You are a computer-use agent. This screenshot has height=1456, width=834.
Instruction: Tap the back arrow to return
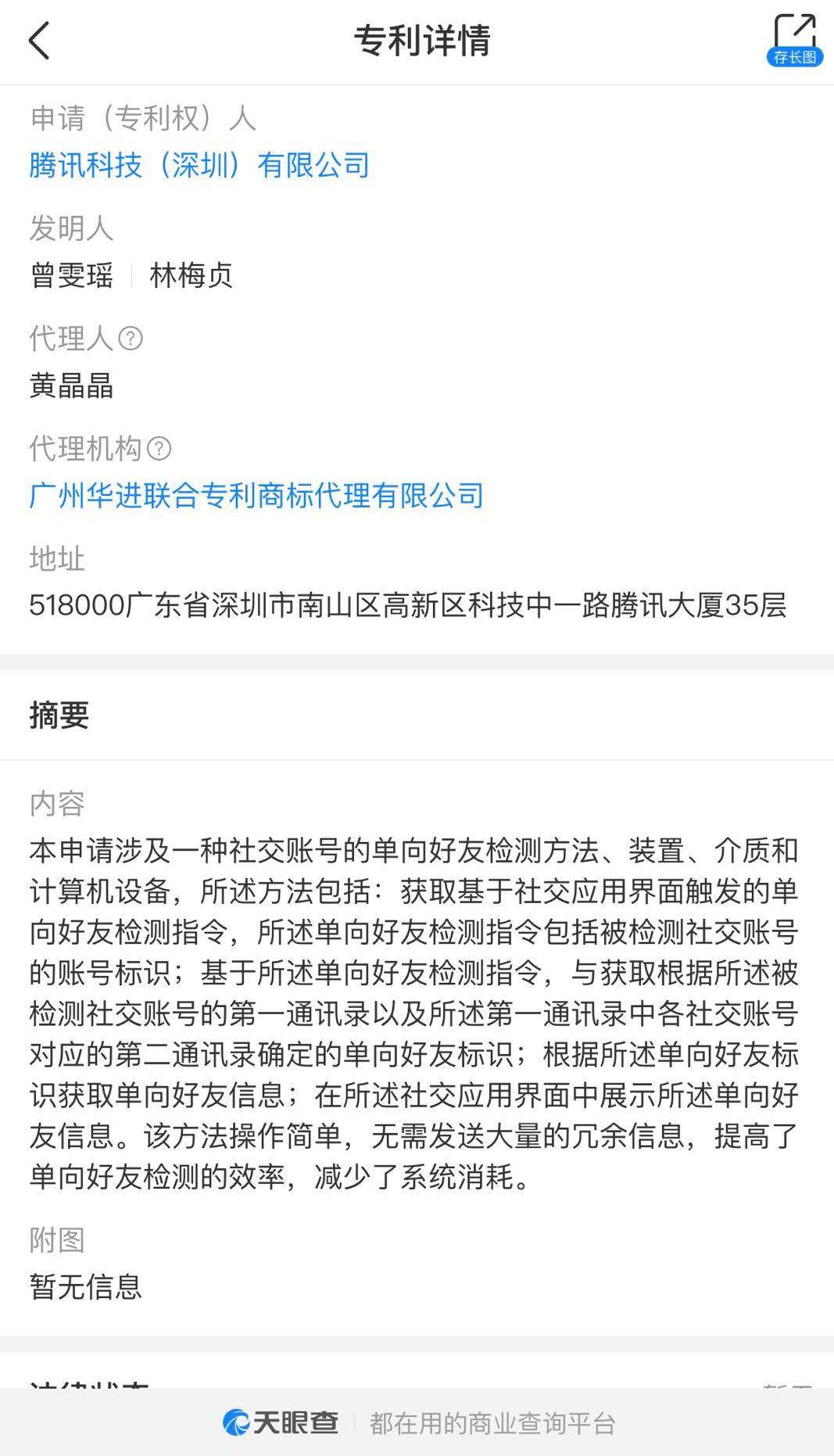39,41
